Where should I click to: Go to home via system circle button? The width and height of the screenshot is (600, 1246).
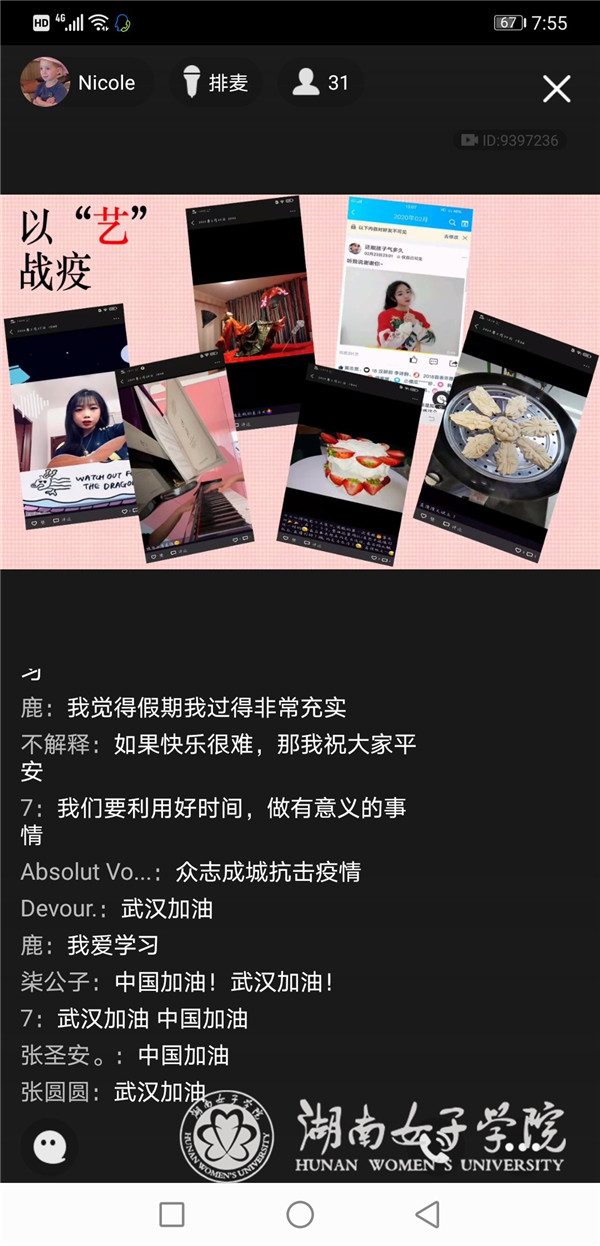point(300,1214)
